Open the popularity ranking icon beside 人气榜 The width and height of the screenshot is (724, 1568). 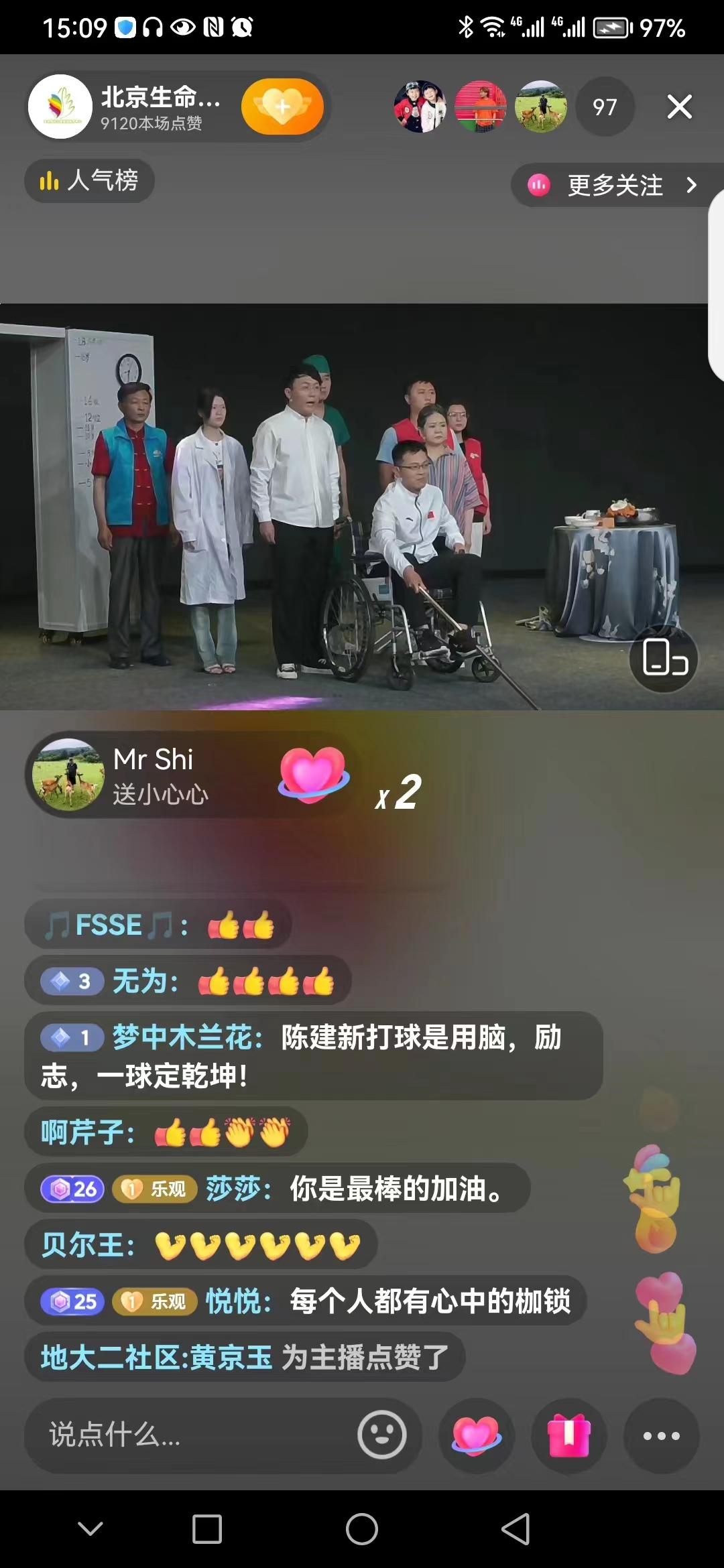click(x=50, y=181)
